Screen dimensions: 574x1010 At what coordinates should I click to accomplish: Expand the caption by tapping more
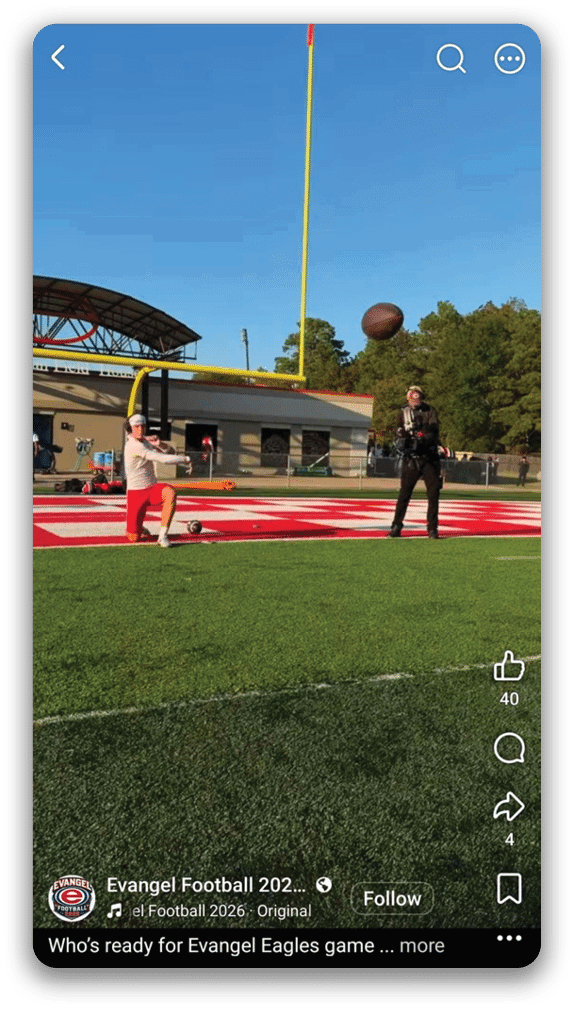(x=422, y=946)
